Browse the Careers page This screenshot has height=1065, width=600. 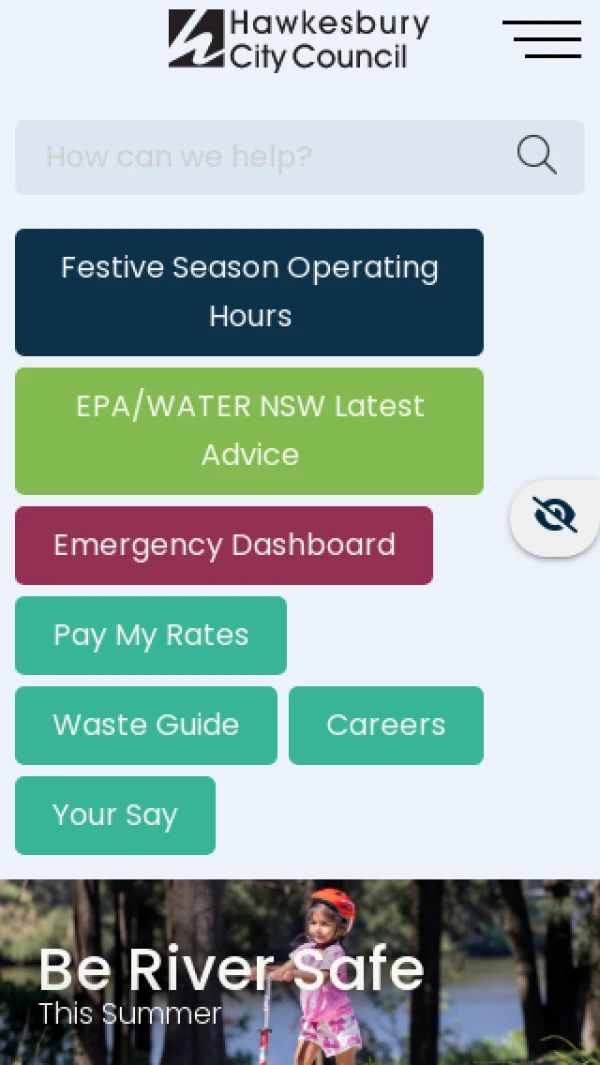(x=386, y=725)
